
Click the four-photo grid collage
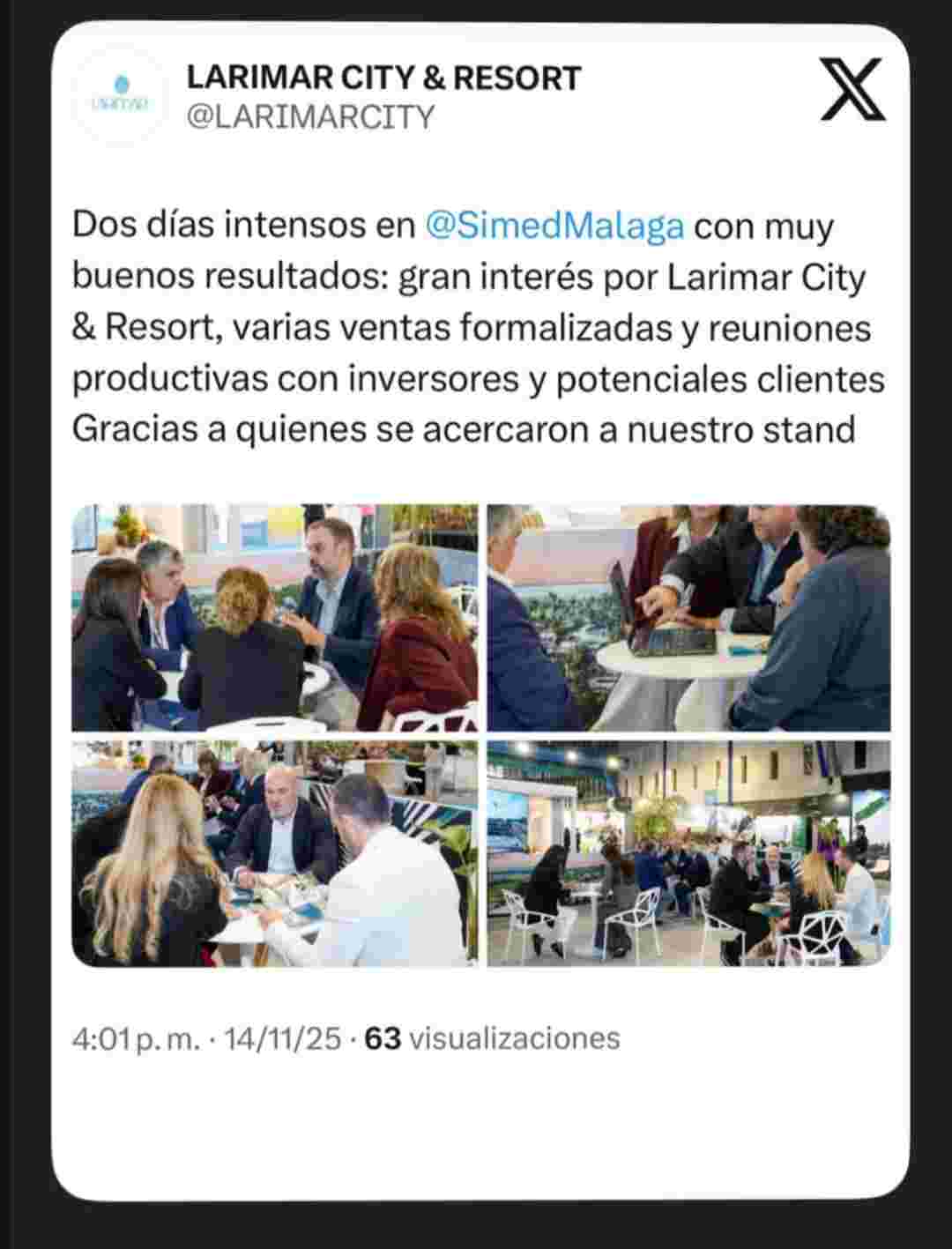476,733
